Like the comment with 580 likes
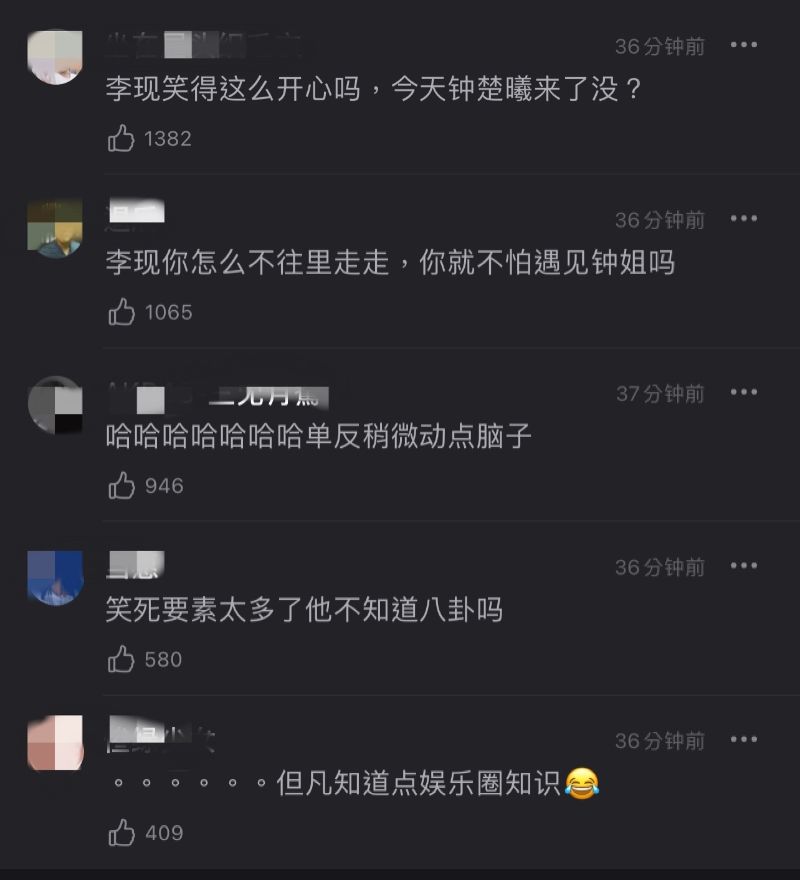 pyautogui.click(x=122, y=659)
